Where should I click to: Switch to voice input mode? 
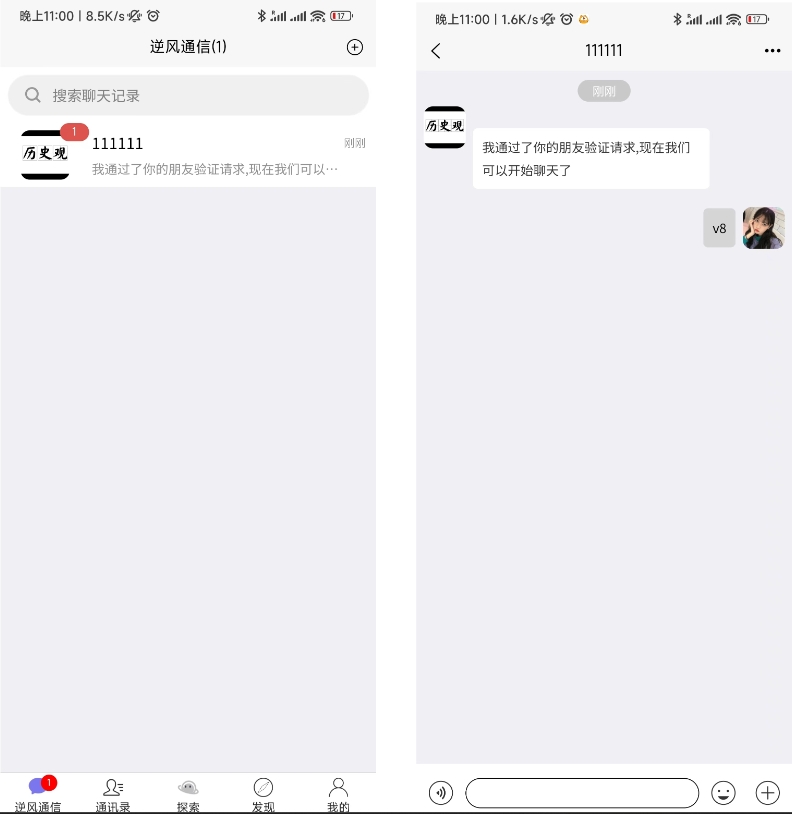pos(441,793)
